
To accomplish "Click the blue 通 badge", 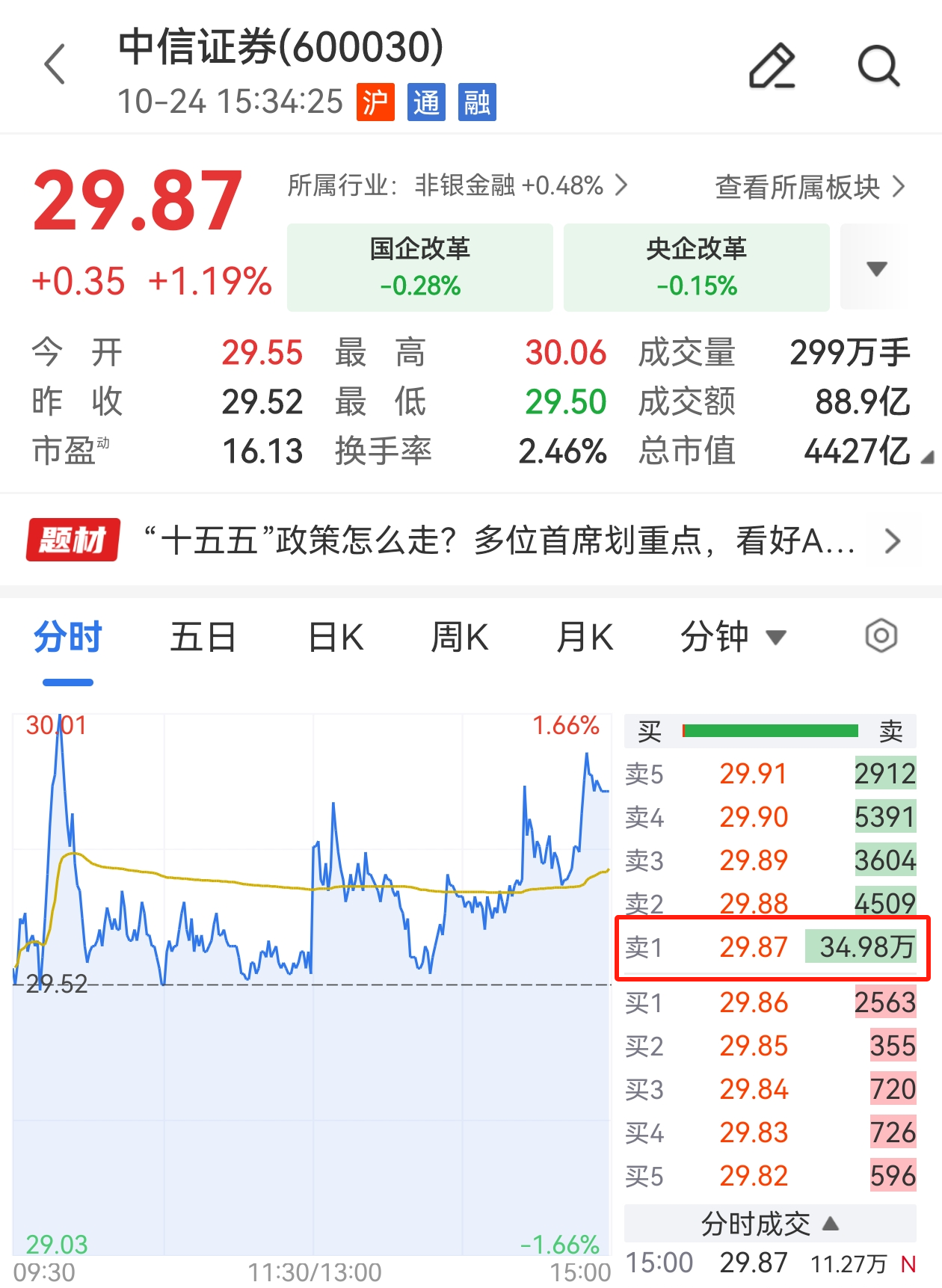I will (x=426, y=102).
